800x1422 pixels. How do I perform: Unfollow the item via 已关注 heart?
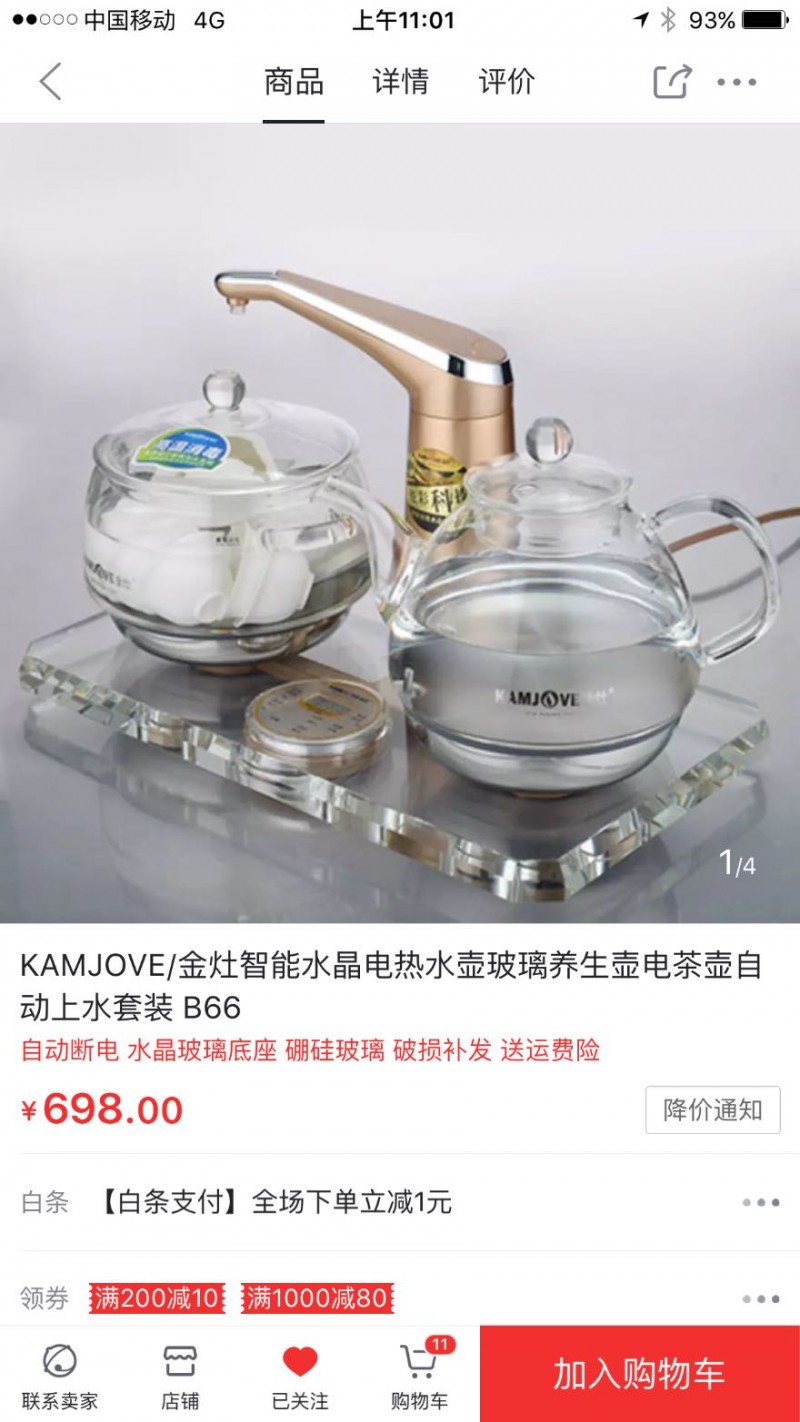point(300,1376)
